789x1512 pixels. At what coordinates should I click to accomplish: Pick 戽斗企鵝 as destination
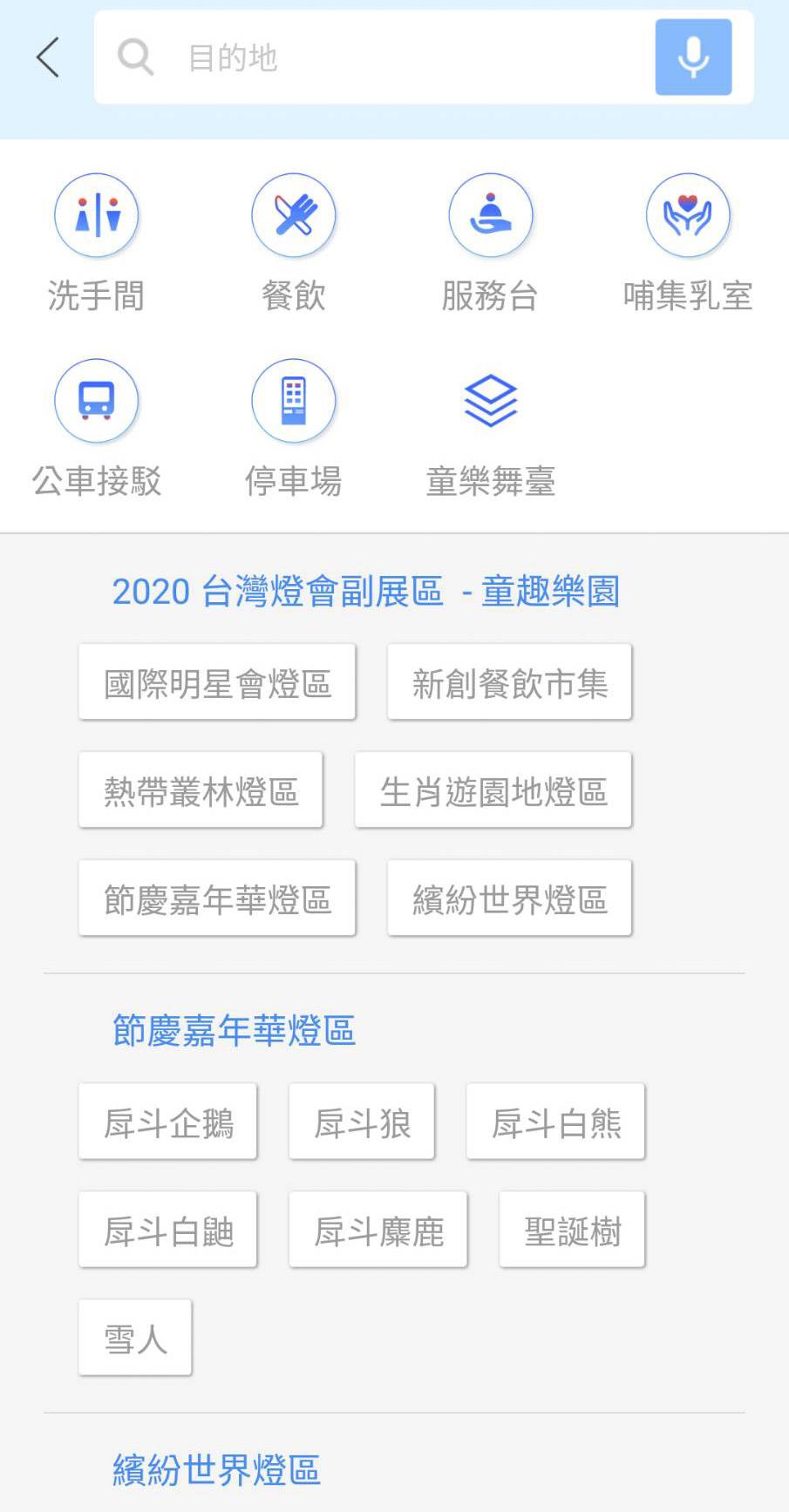click(168, 1122)
